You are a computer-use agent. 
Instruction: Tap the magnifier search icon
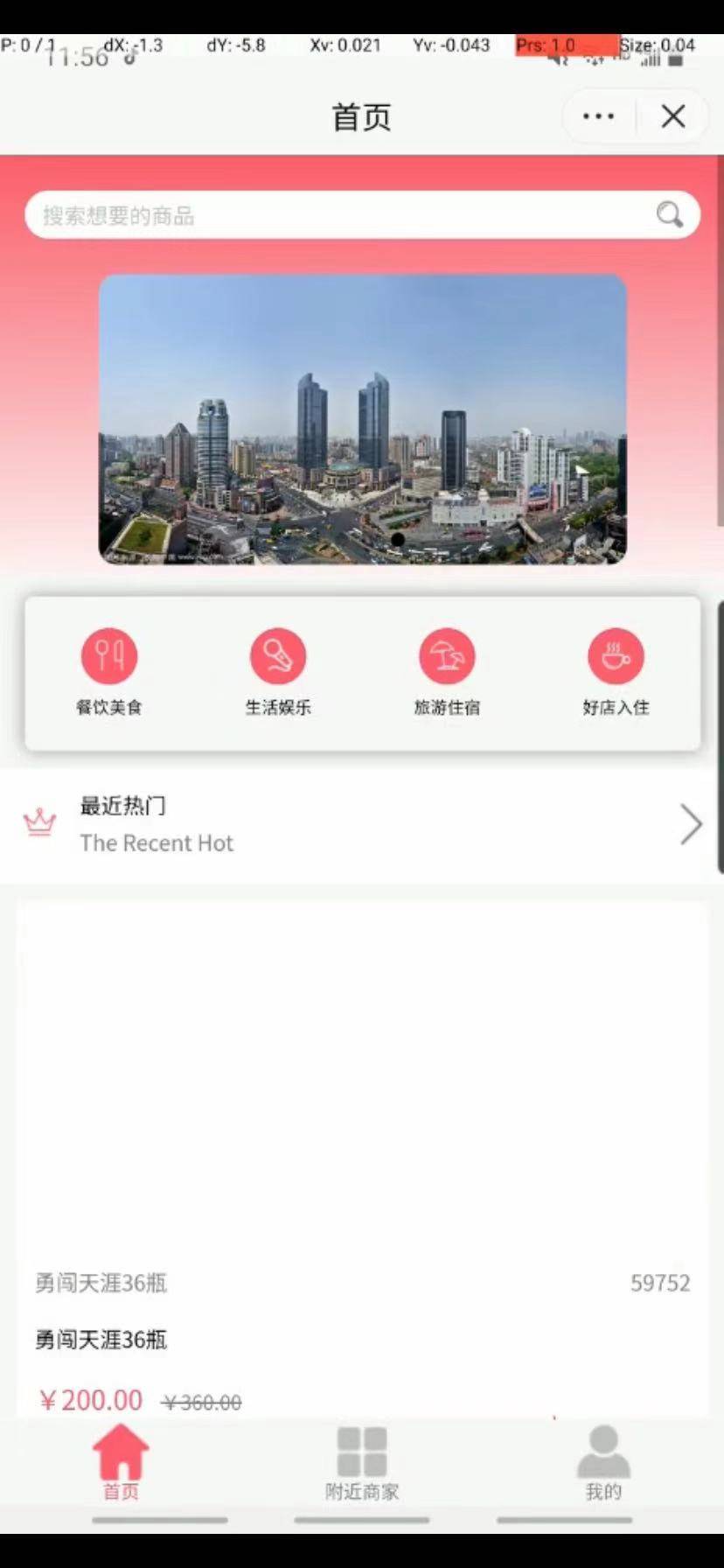tap(670, 214)
